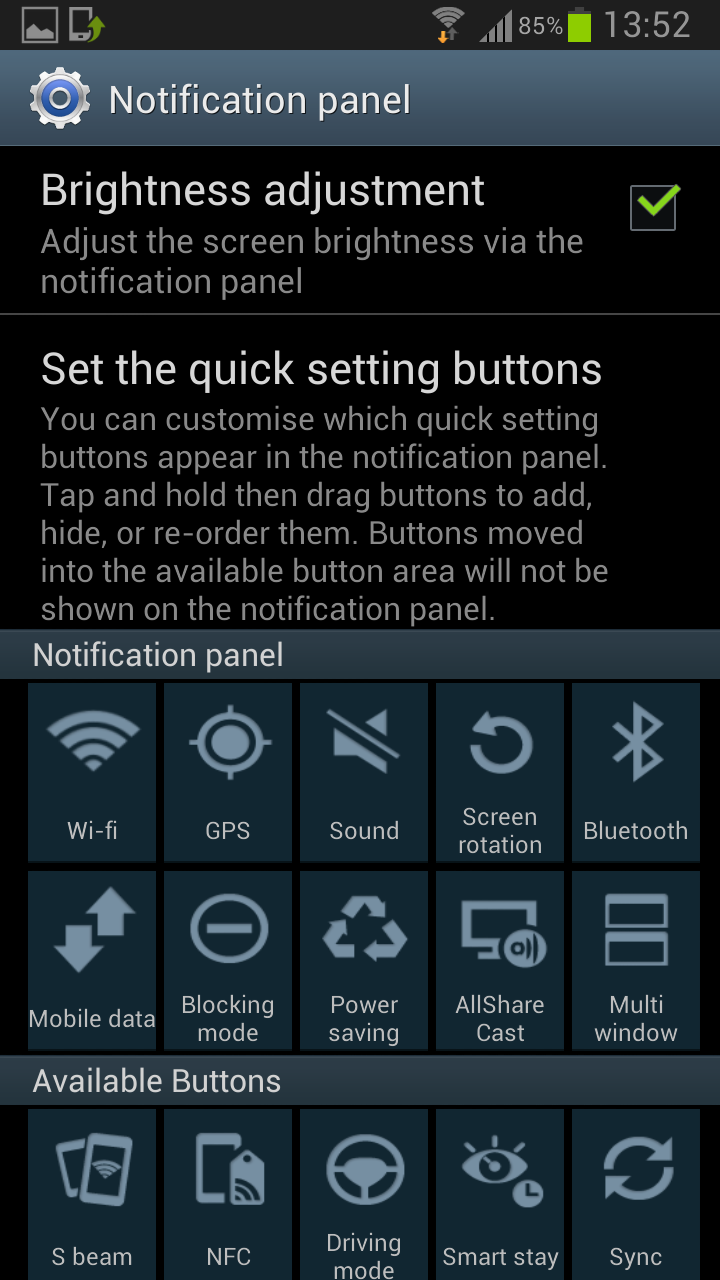720x1280 pixels.
Task: Select the GPS quick setting button
Action: click(228, 772)
